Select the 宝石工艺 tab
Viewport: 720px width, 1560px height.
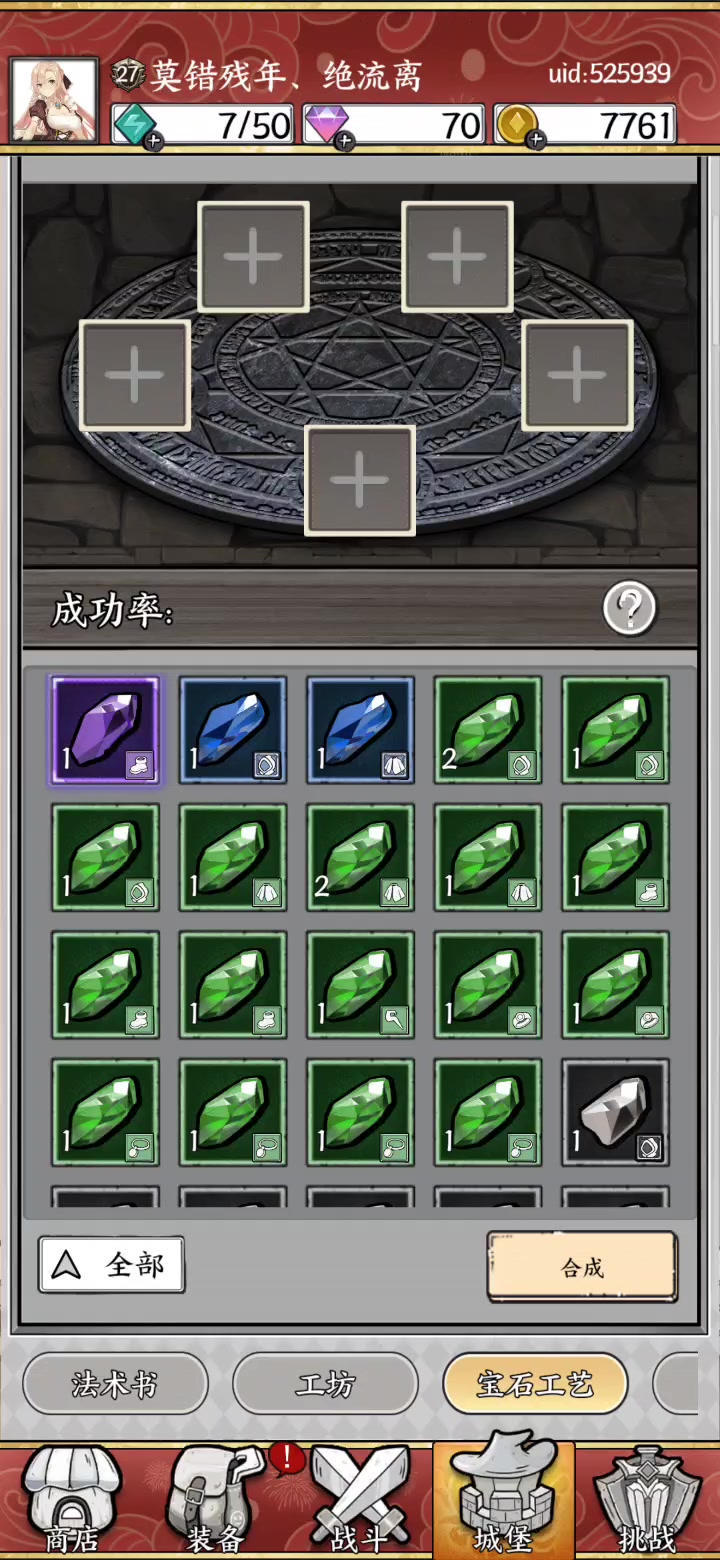point(535,1384)
